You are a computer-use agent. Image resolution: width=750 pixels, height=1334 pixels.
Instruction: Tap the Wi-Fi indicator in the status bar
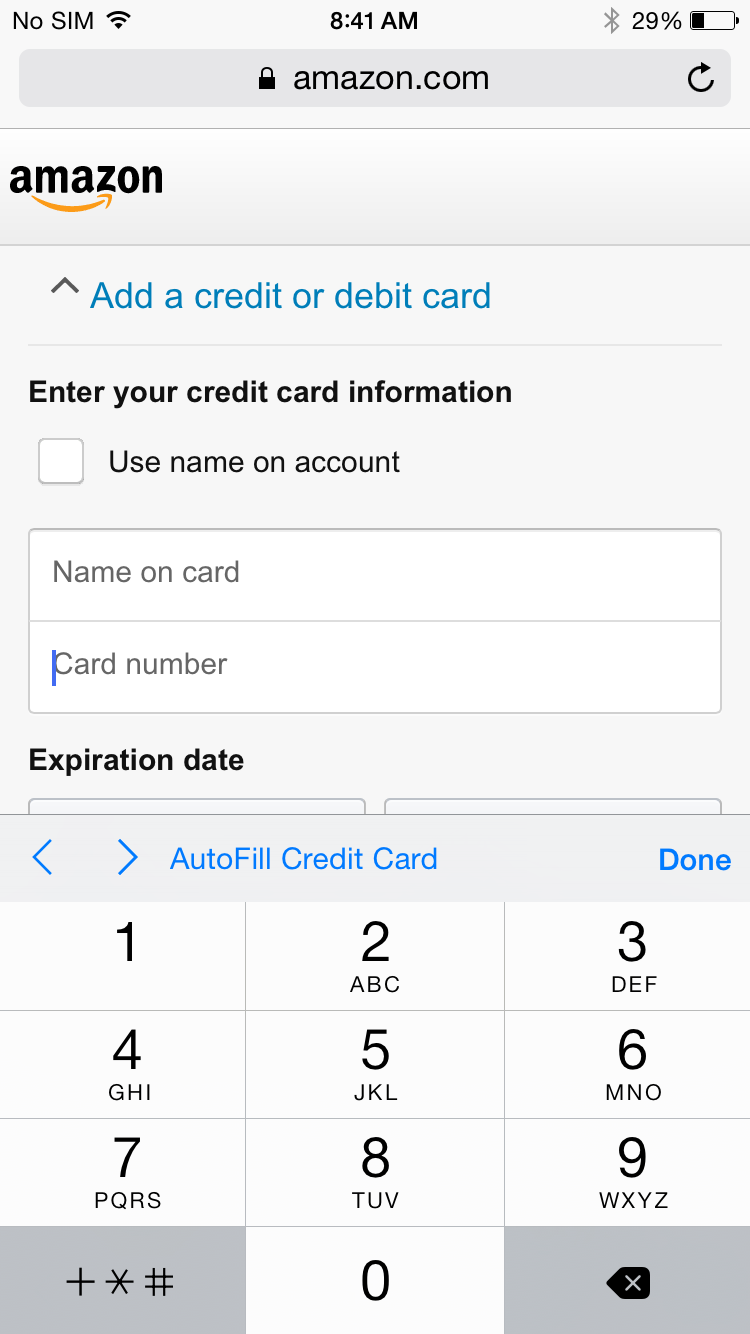tap(118, 20)
